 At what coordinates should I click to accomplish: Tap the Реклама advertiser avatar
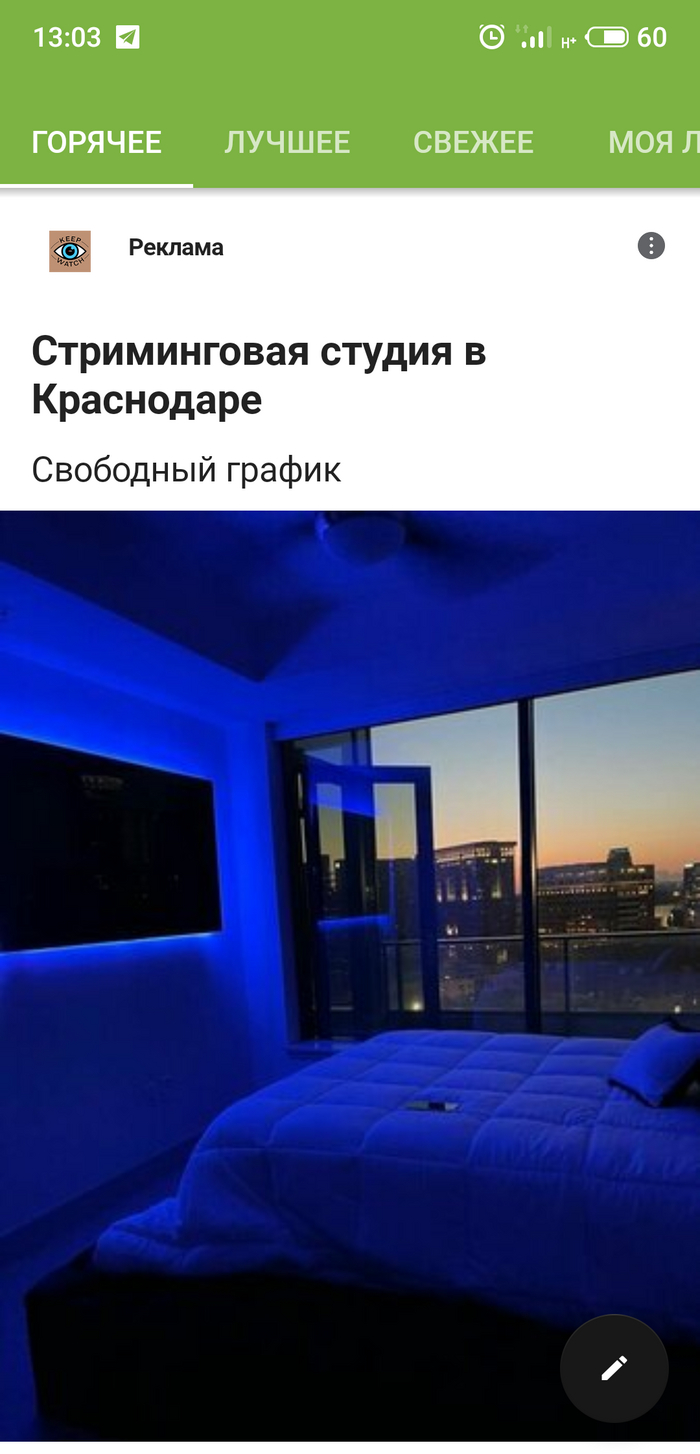click(x=70, y=251)
